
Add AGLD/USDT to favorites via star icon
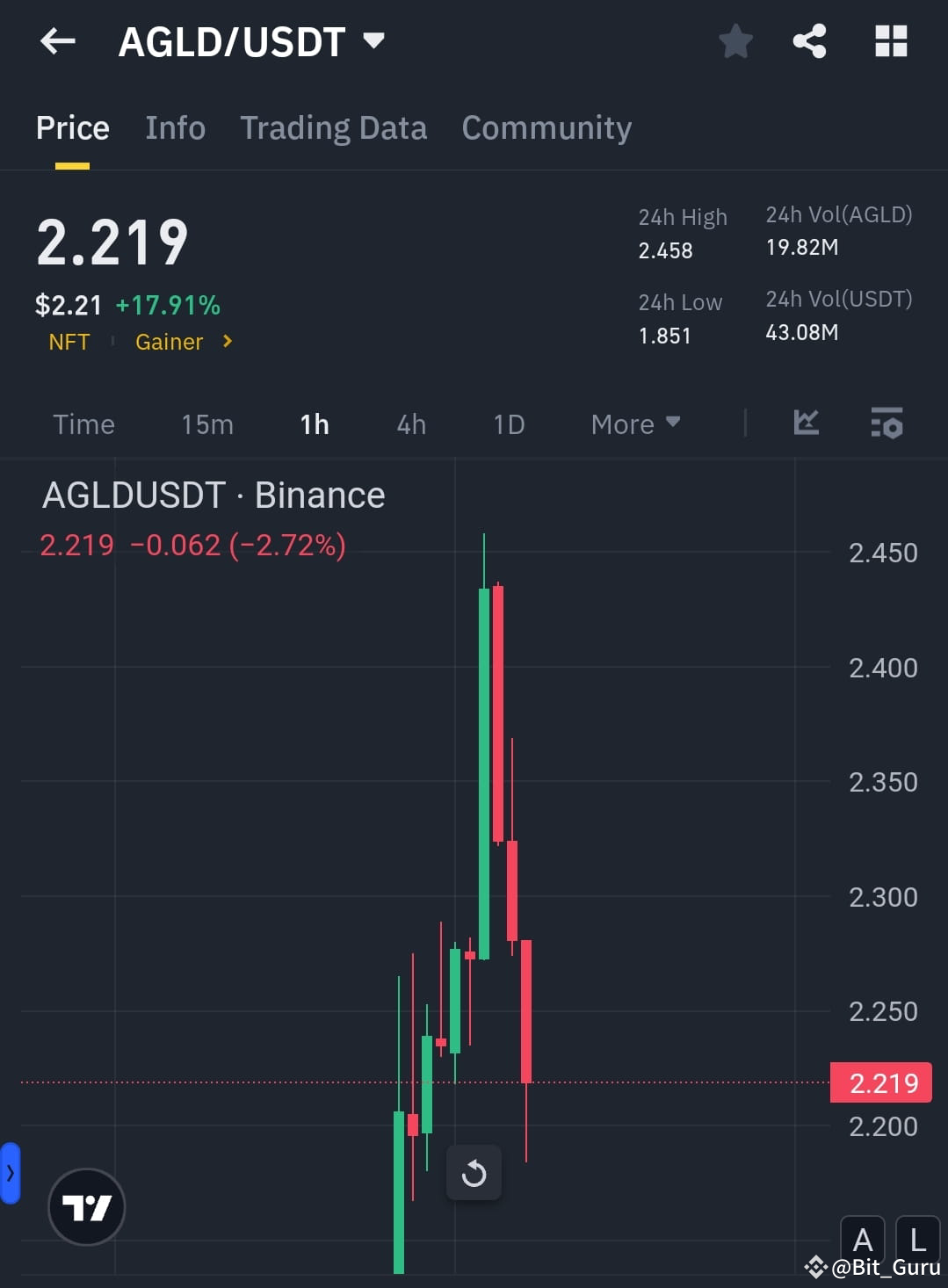[x=735, y=40]
